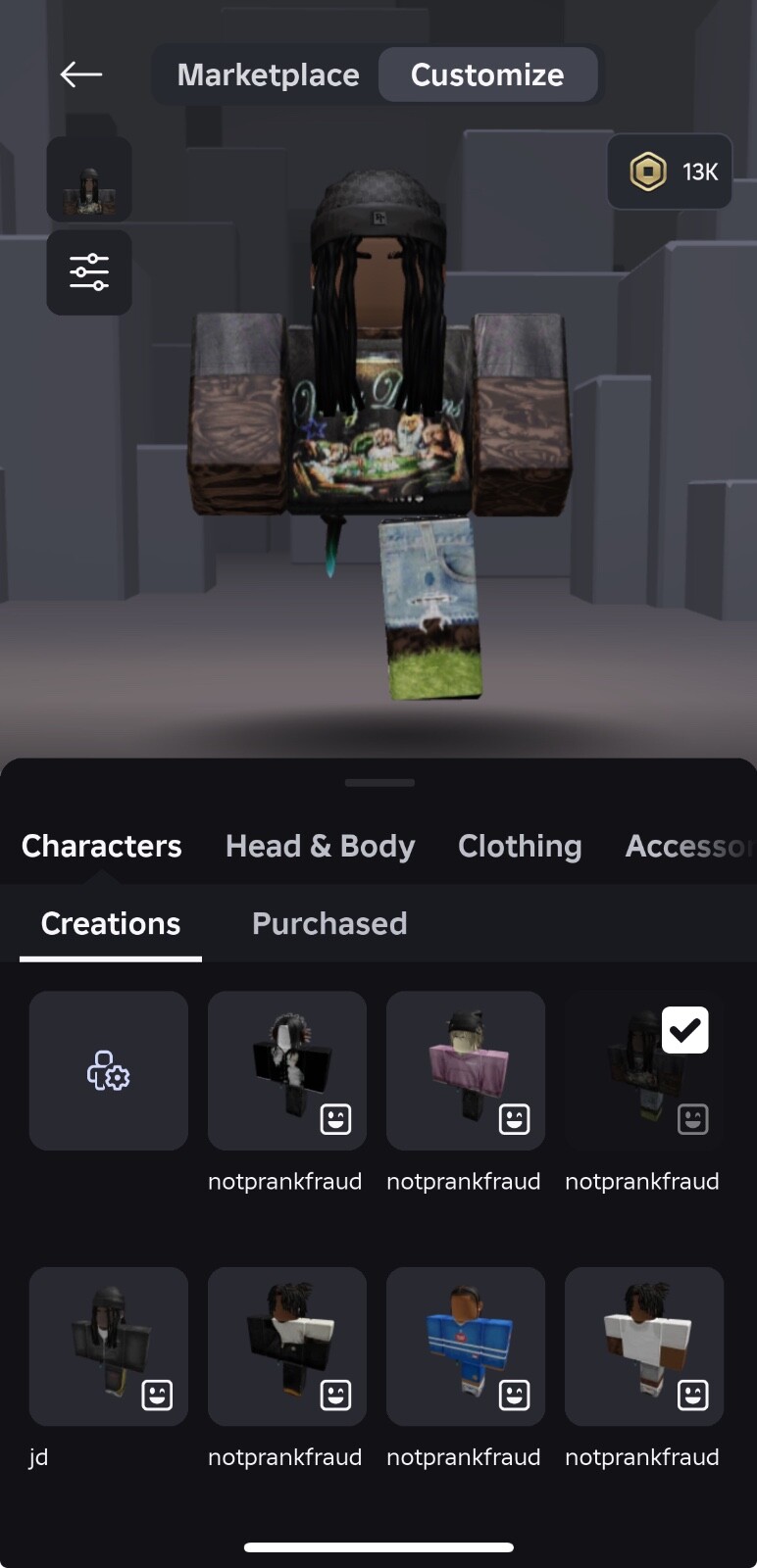757x1568 pixels.
Task: Switch to the Clothing tab
Action: tap(520, 846)
